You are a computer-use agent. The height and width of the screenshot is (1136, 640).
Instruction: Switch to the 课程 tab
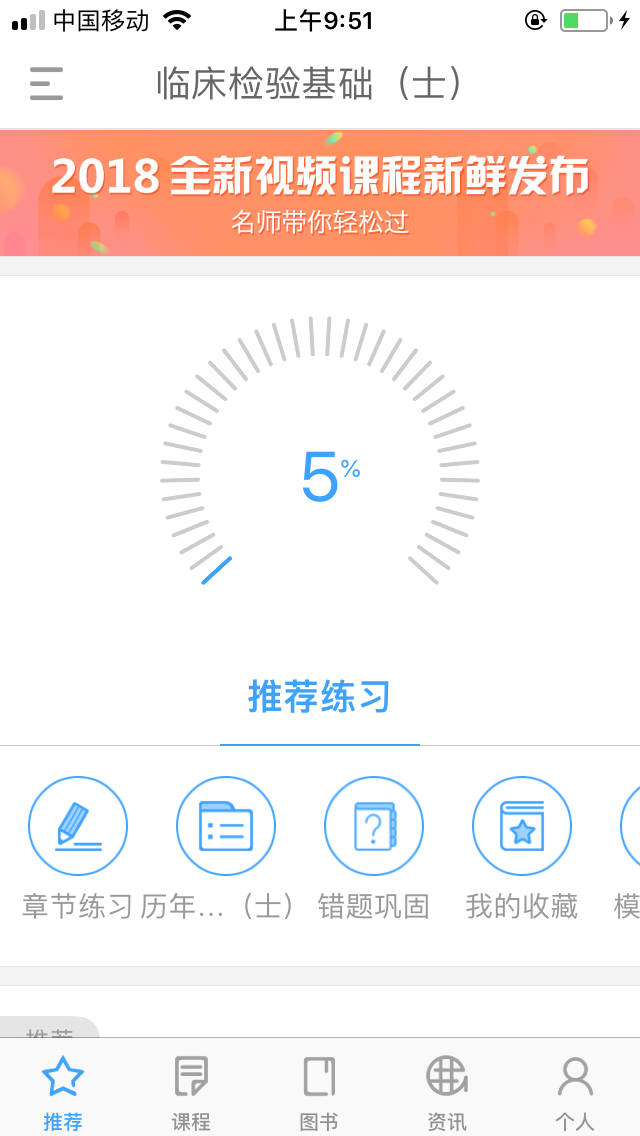click(191, 1092)
